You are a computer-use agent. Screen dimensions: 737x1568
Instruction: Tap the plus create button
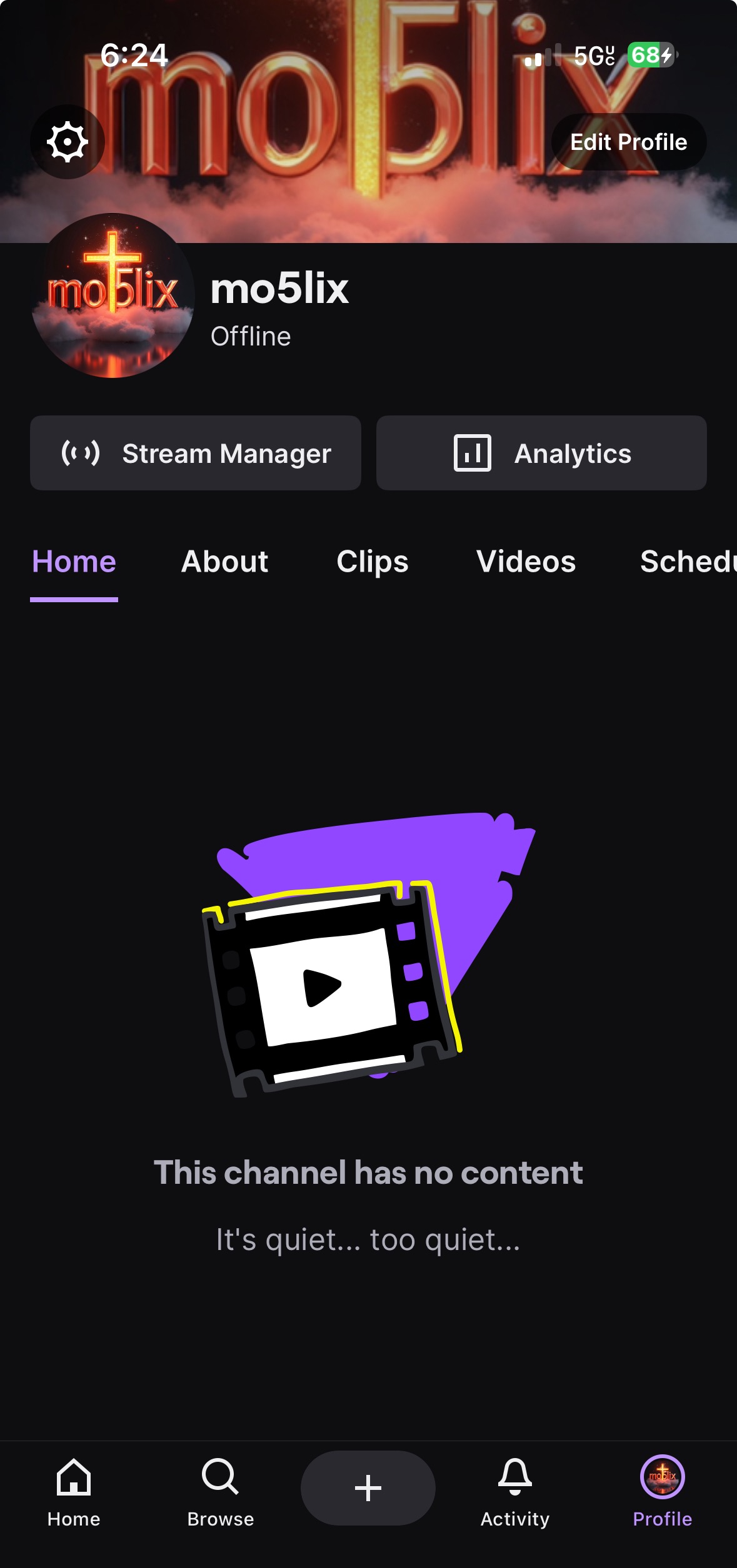click(368, 1488)
